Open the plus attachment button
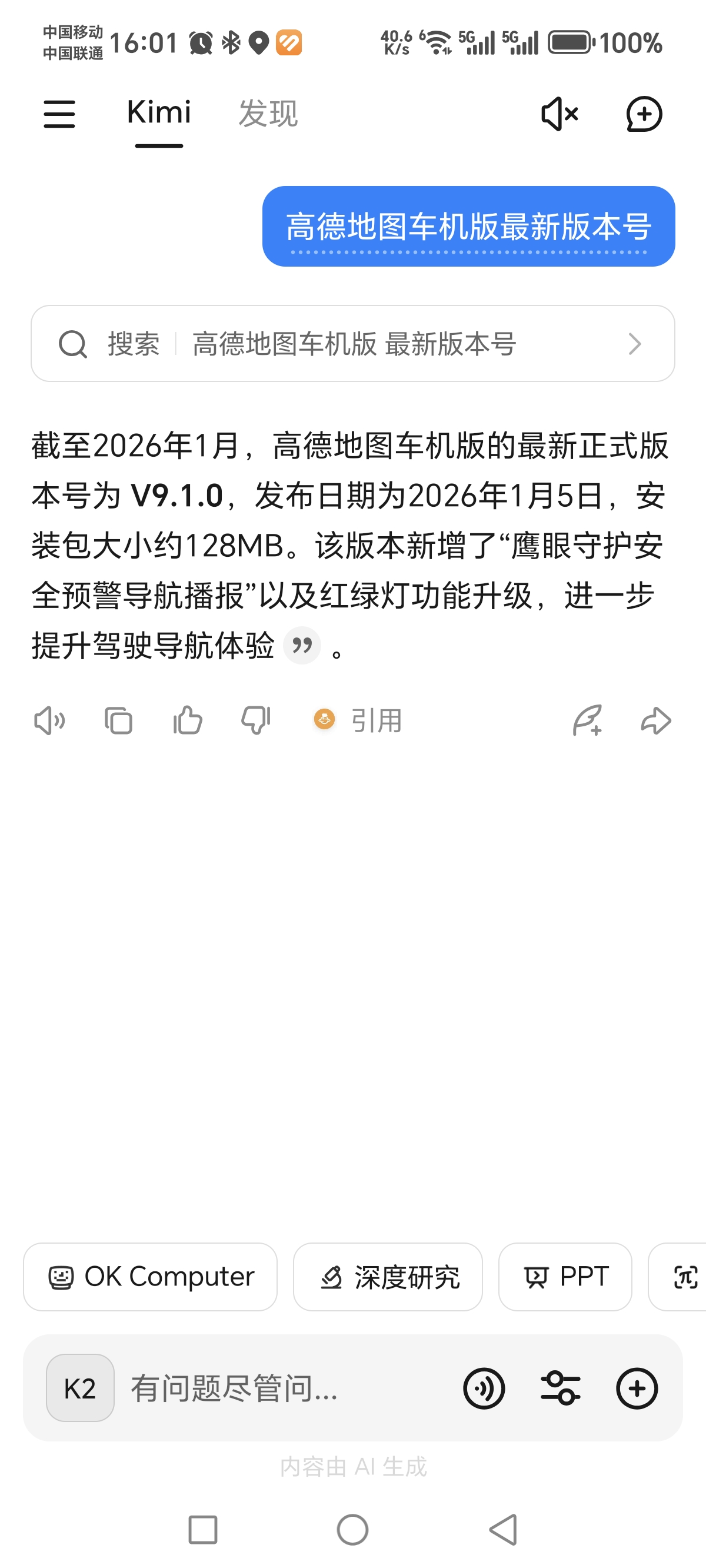This screenshot has height=1568, width=706. tap(637, 1388)
